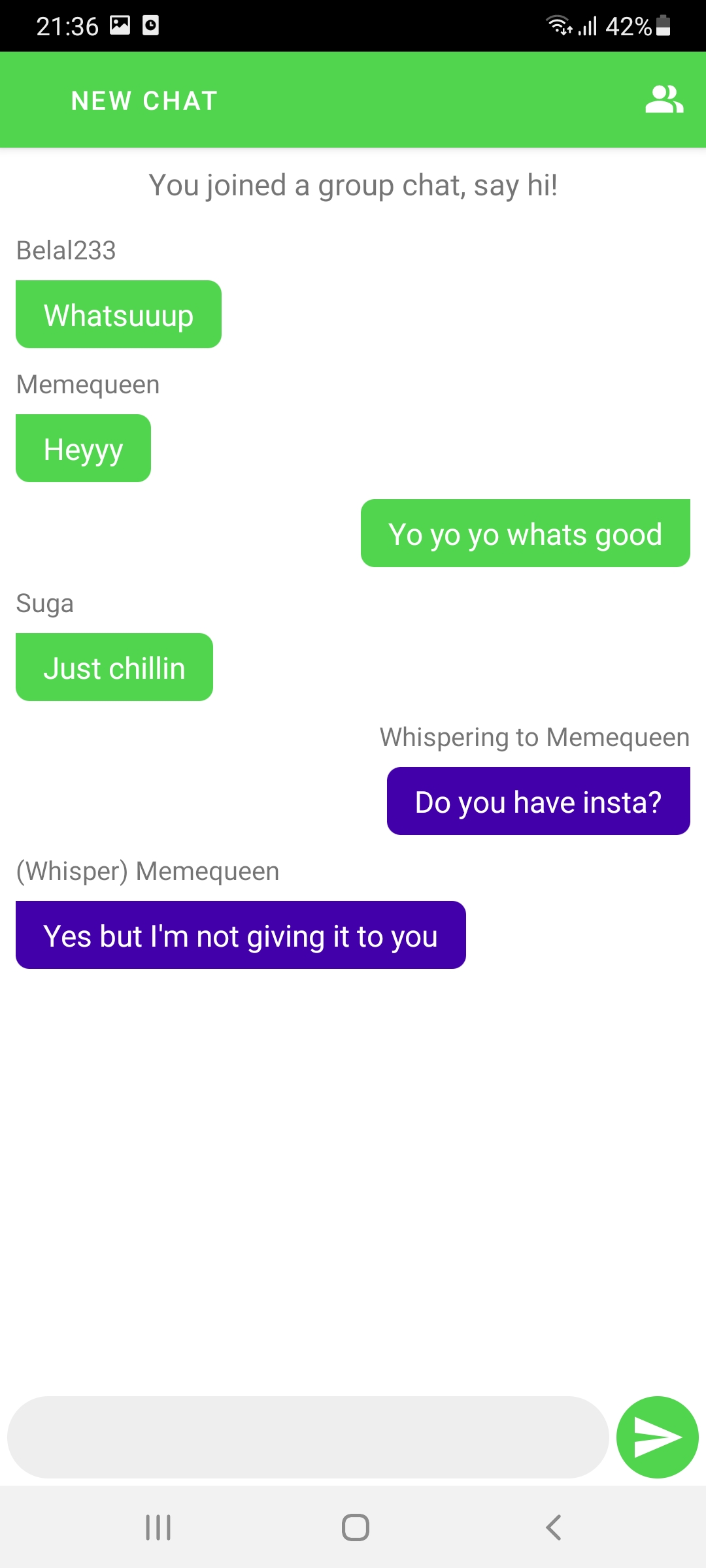Tap the NEW CHAT button
Screen dimensions: 706x1568
pyautogui.click(x=144, y=101)
